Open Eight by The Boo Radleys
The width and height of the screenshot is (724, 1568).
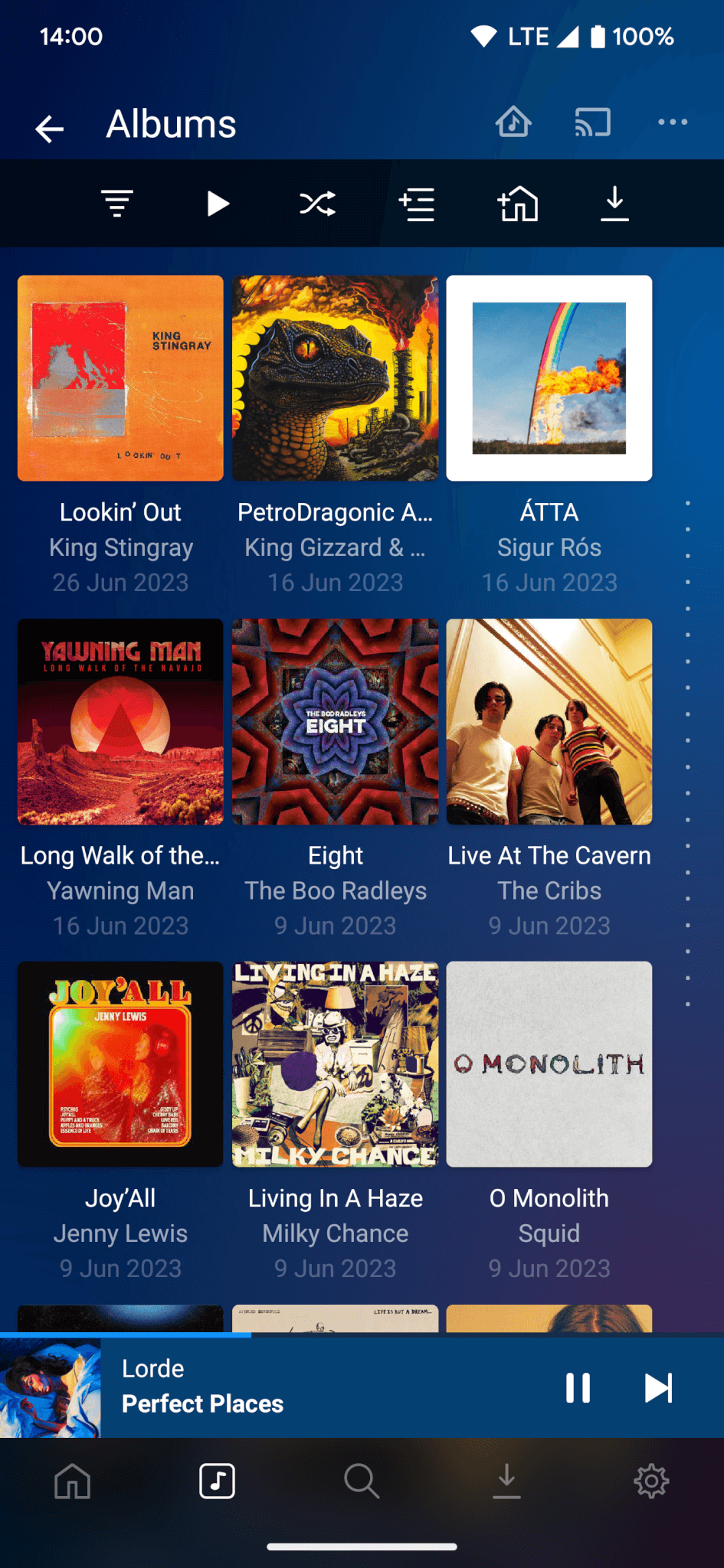click(x=336, y=721)
